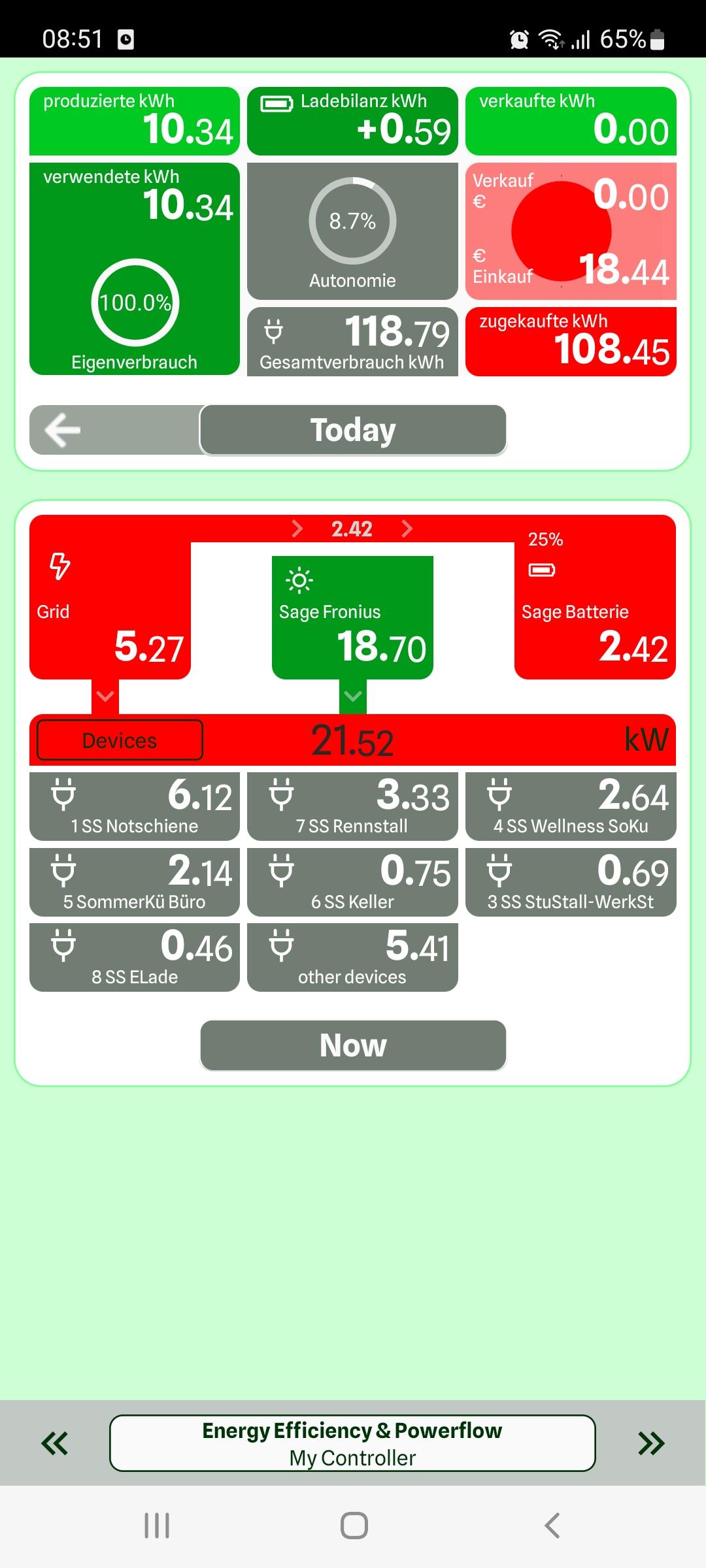Go to the previous page with double-left arrows
This screenshot has height=1568, width=706.
pyautogui.click(x=54, y=1443)
